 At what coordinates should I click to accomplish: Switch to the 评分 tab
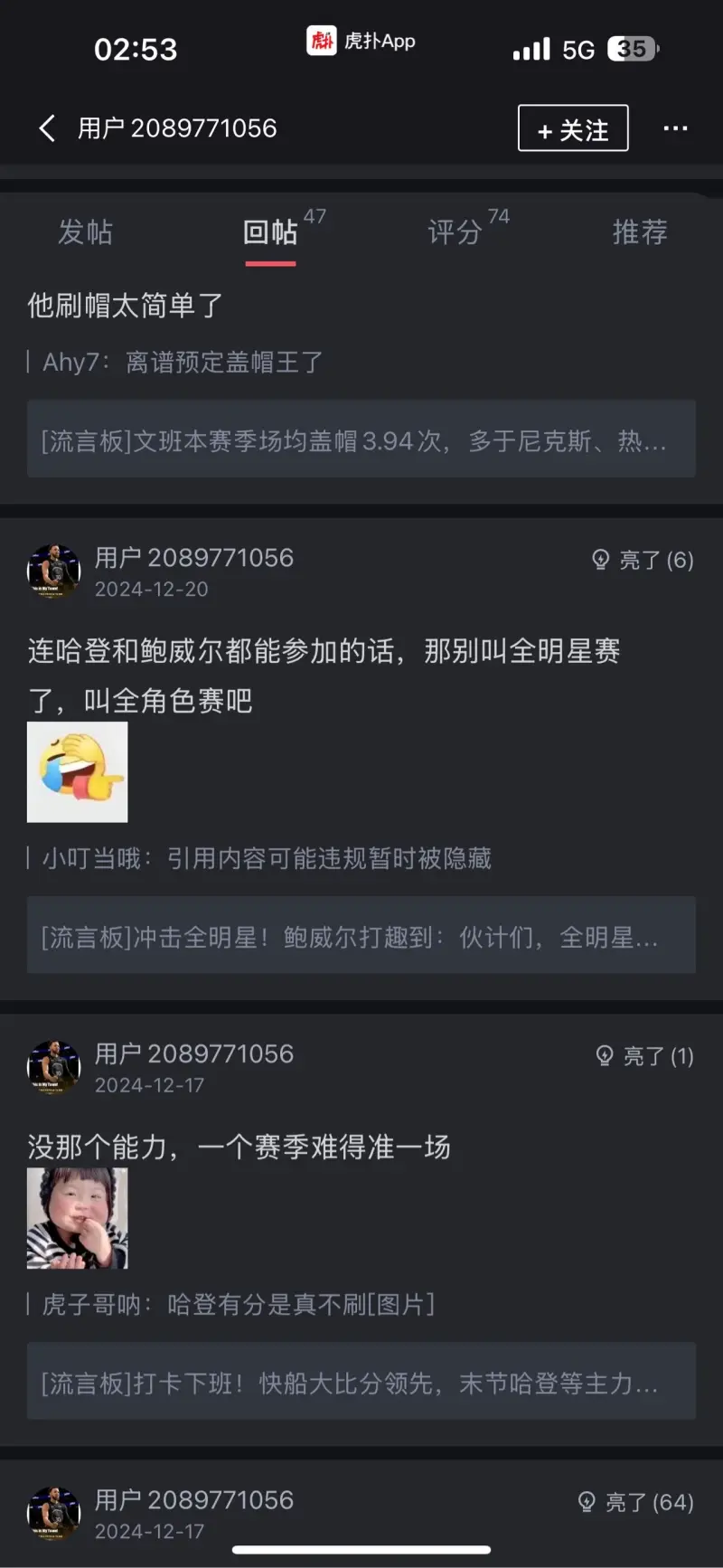455,232
